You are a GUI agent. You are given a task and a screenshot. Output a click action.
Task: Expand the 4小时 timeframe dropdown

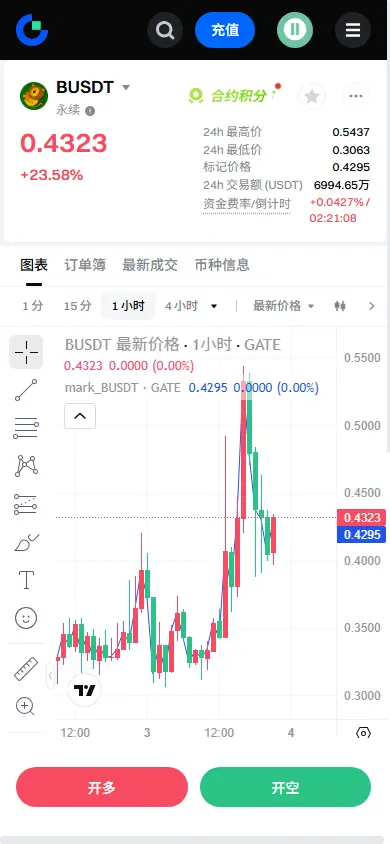pyautogui.click(x=191, y=306)
